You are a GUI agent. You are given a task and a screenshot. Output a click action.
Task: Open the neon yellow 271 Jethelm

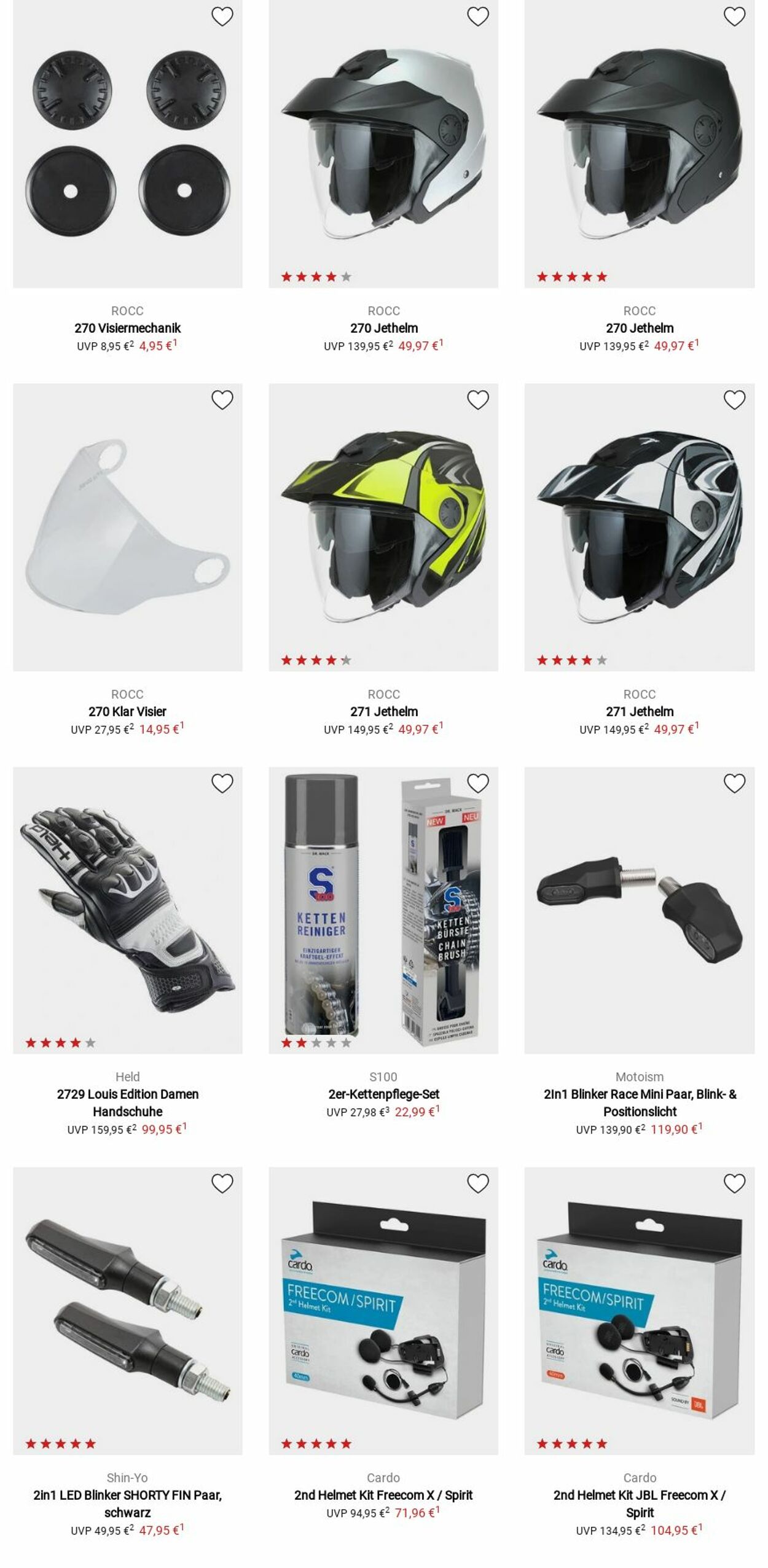(x=383, y=711)
